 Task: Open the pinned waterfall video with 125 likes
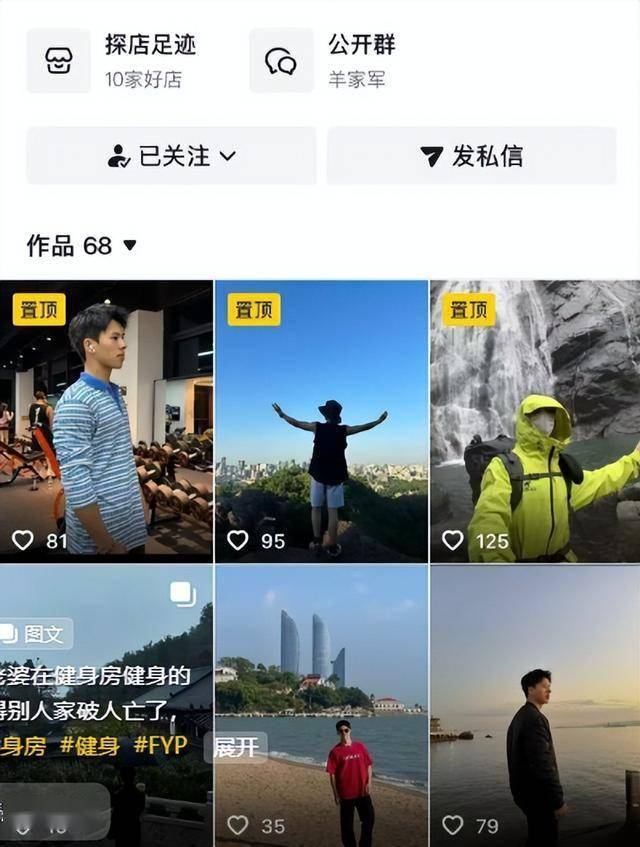click(535, 420)
